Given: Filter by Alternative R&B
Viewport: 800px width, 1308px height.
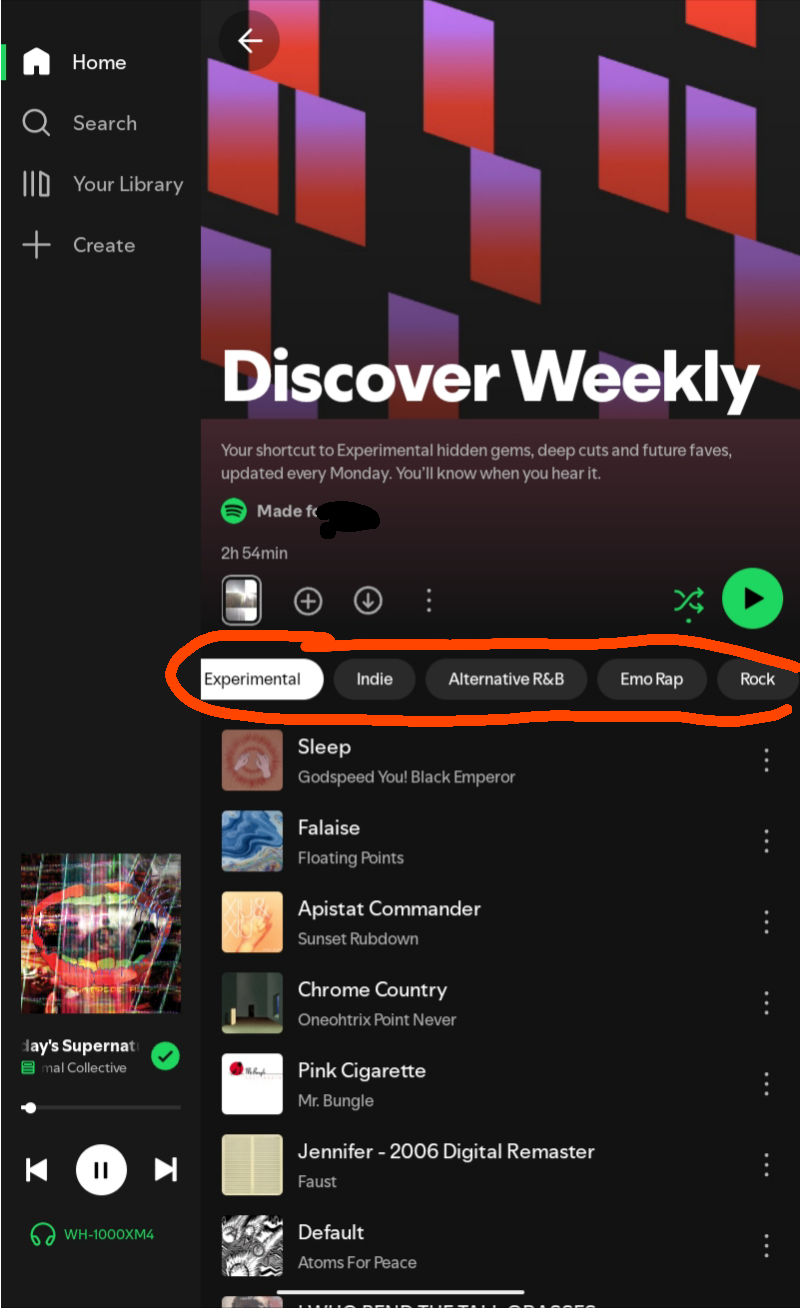Looking at the screenshot, I should point(506,679).
